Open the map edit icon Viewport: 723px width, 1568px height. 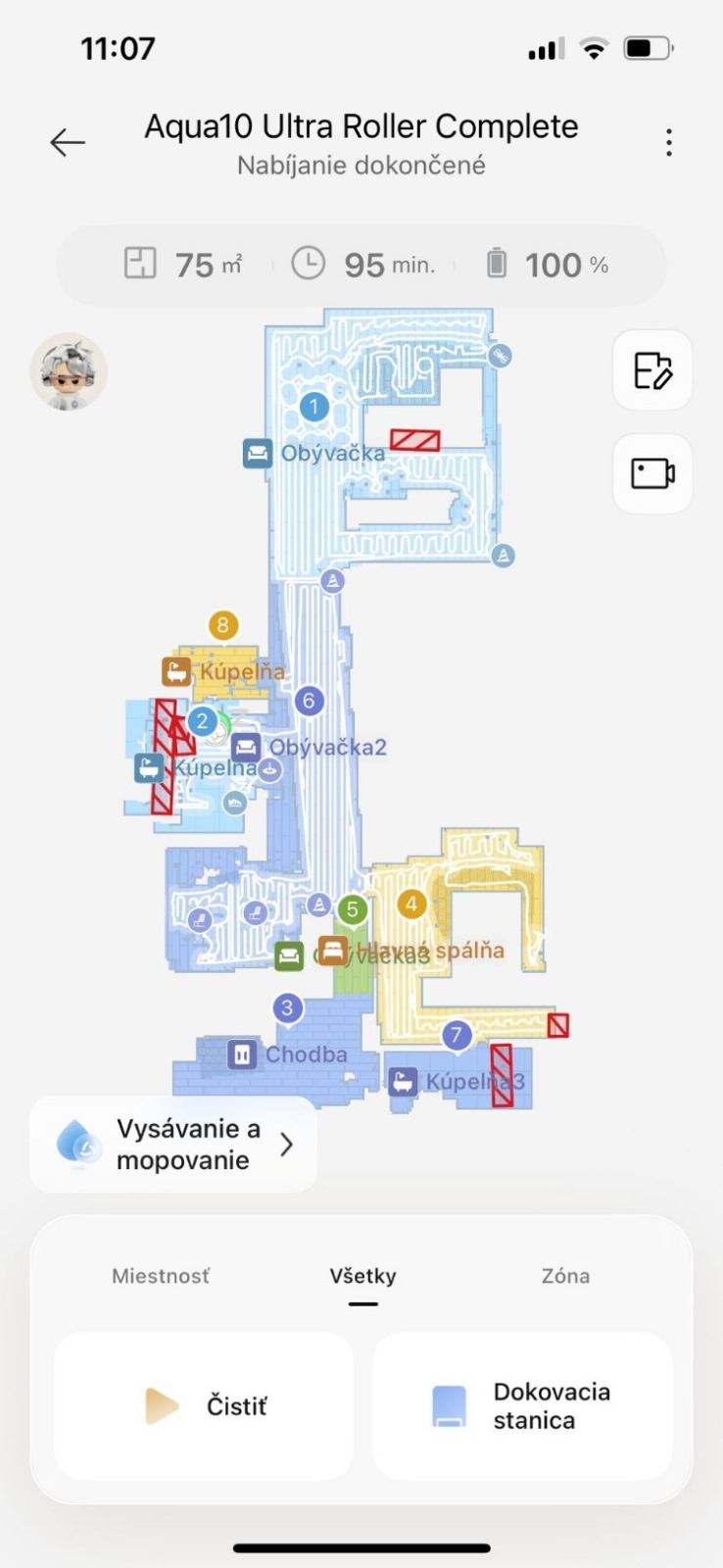click(652, 370)
